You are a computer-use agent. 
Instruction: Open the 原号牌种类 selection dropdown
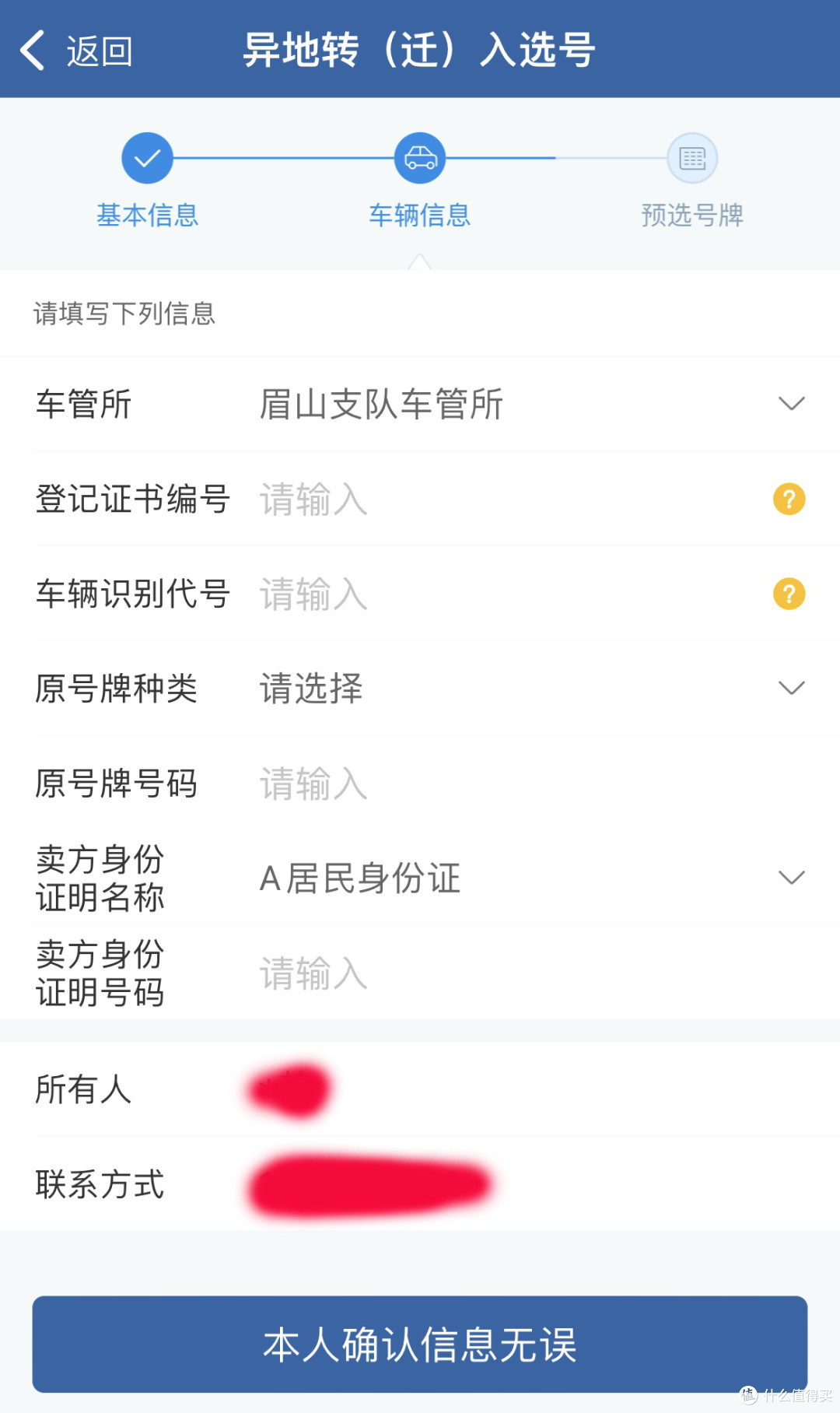[x=791, y=688]
